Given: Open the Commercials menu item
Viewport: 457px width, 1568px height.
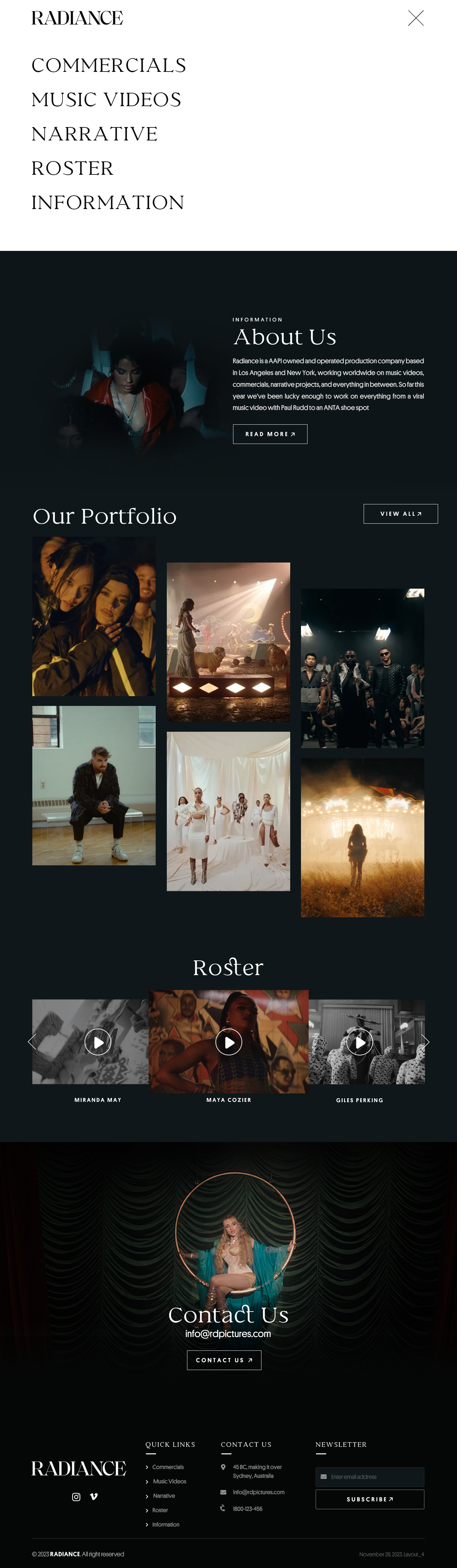Looking at the screenshot, I should pos(108,65).
